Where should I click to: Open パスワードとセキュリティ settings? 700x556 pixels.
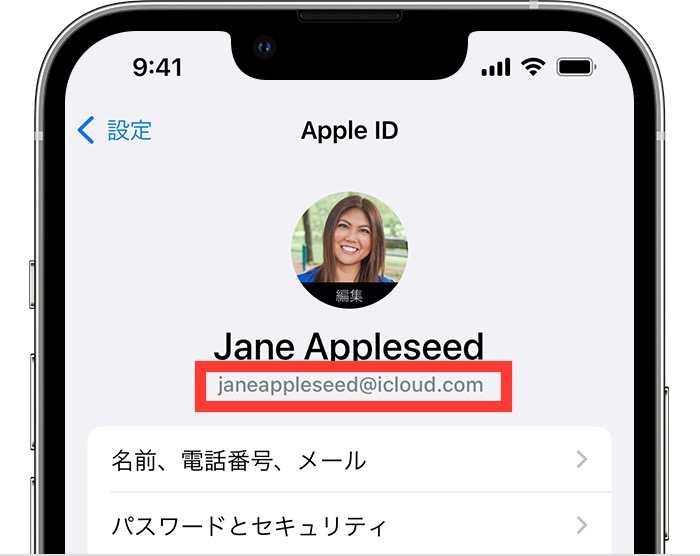coord(349,524)
